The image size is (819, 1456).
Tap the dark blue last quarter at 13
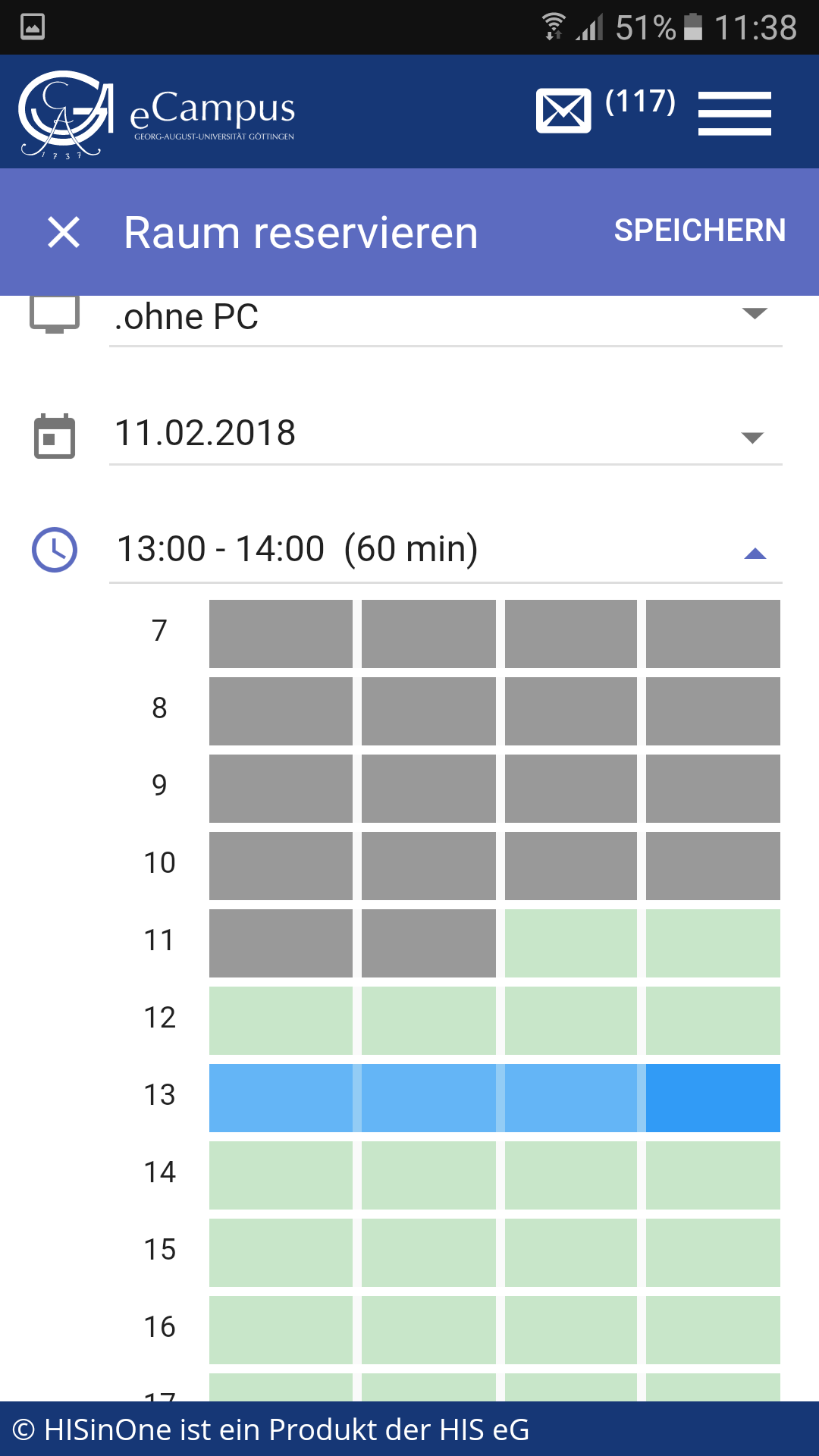point(713,1098)
